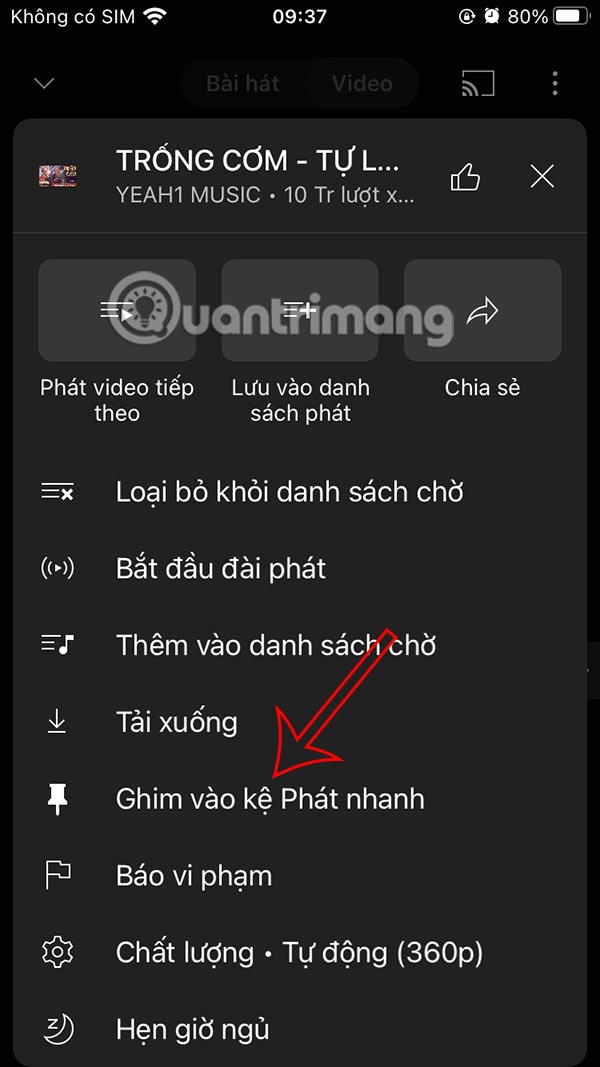Image resolution: width=600 pixels, height=1067 pixels.
Task: Report with Báo vi phạm
Action: click(194, 876)
